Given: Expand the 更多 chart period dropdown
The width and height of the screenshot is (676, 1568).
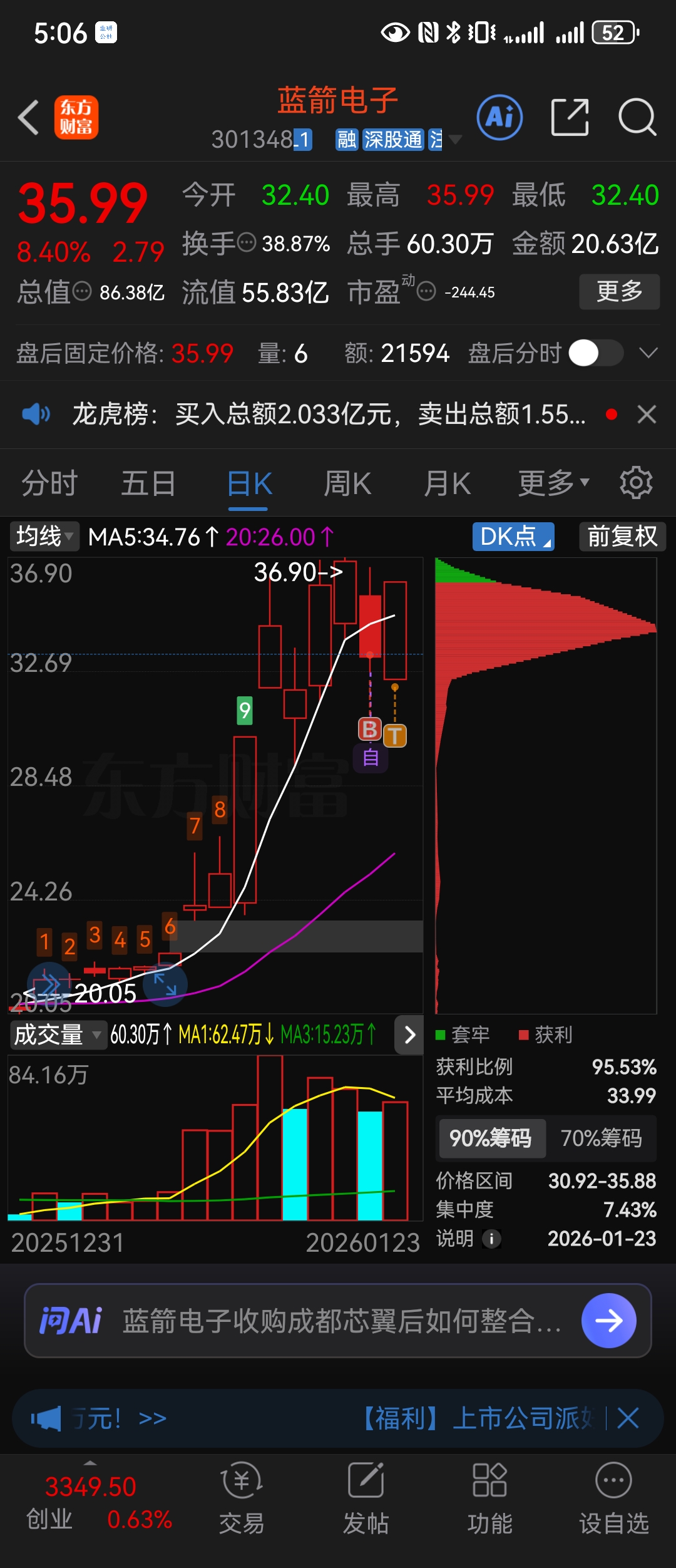Looking at the screenshot, I should pos(553,484).
